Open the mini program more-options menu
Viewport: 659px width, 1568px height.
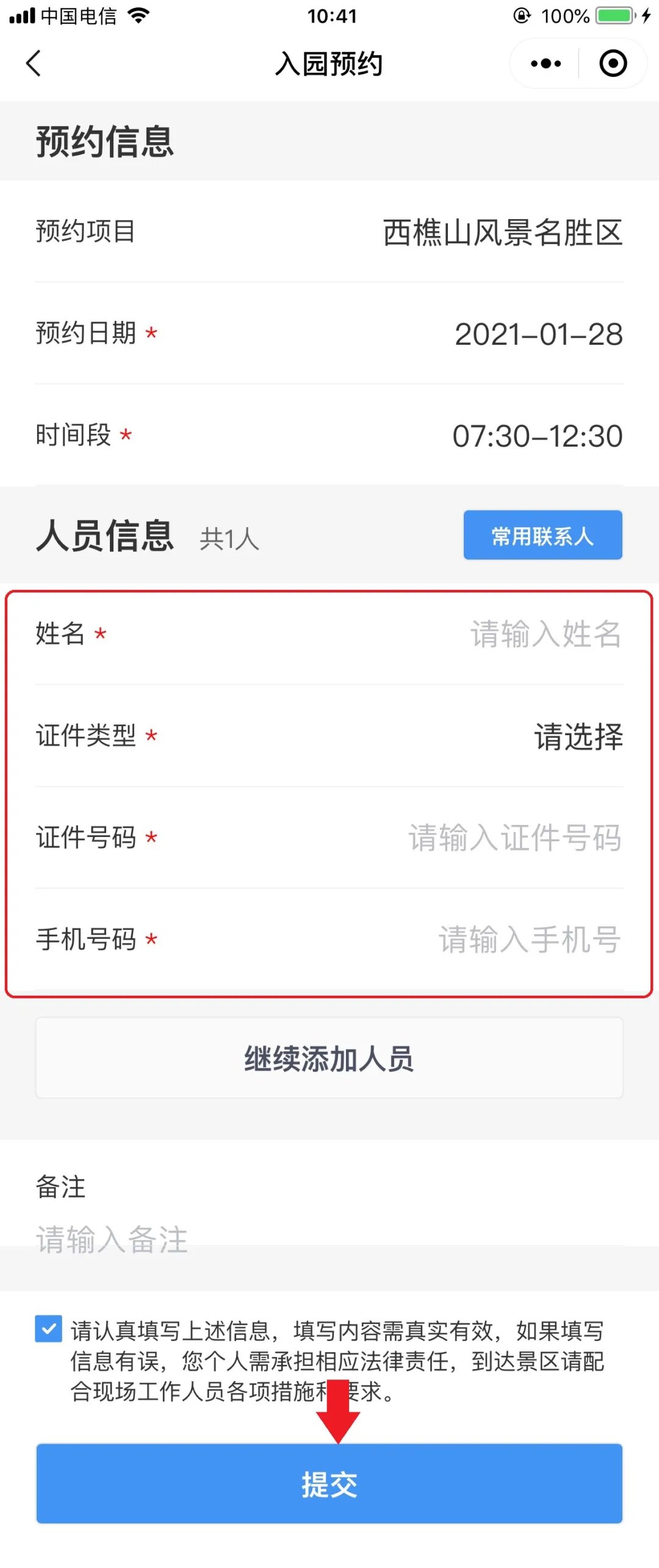pos(546,63)
